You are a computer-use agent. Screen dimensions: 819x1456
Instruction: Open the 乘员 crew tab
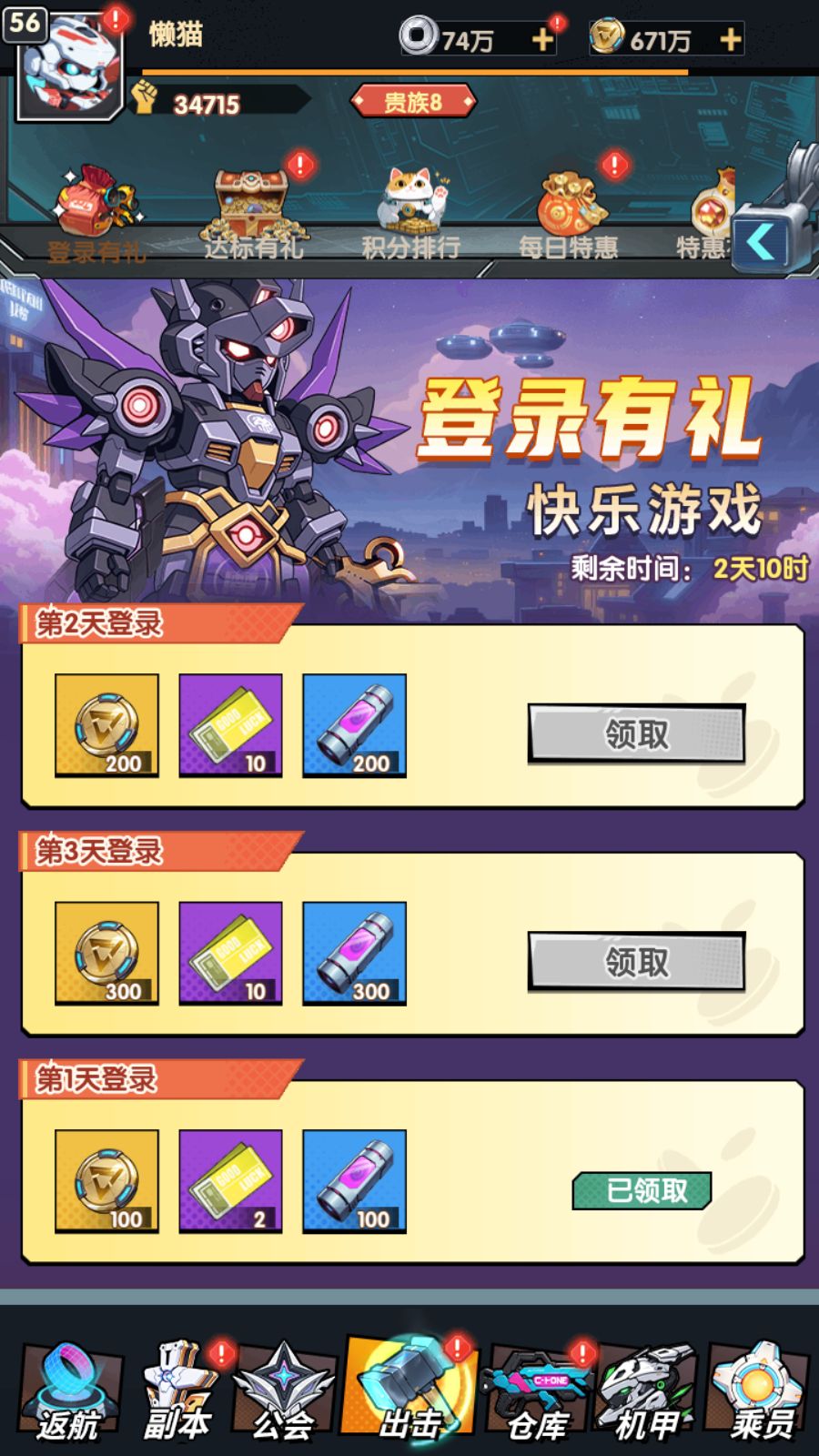pyautogui.click(x=760, y=1392)
